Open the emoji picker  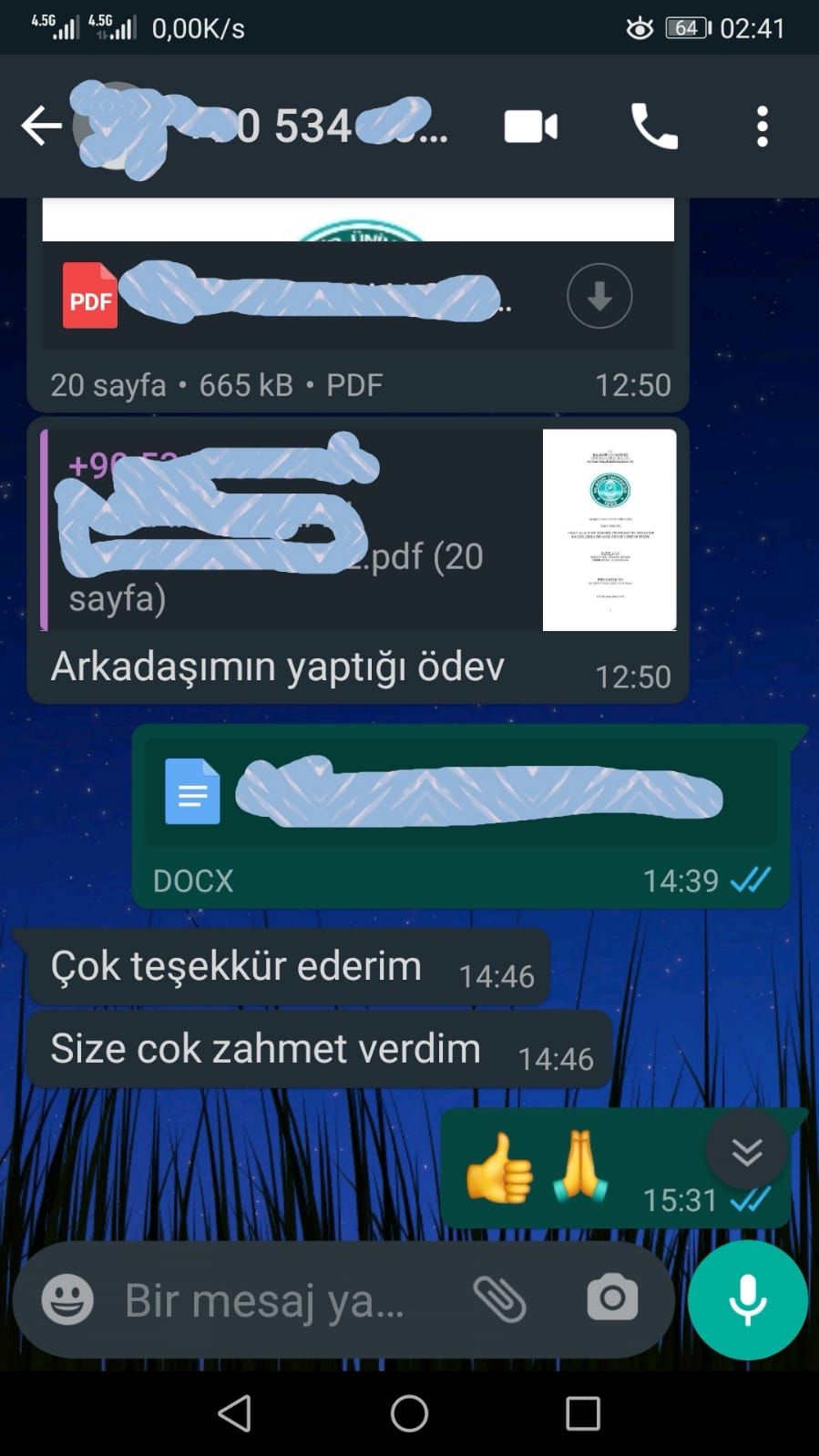click(67, 1299)
